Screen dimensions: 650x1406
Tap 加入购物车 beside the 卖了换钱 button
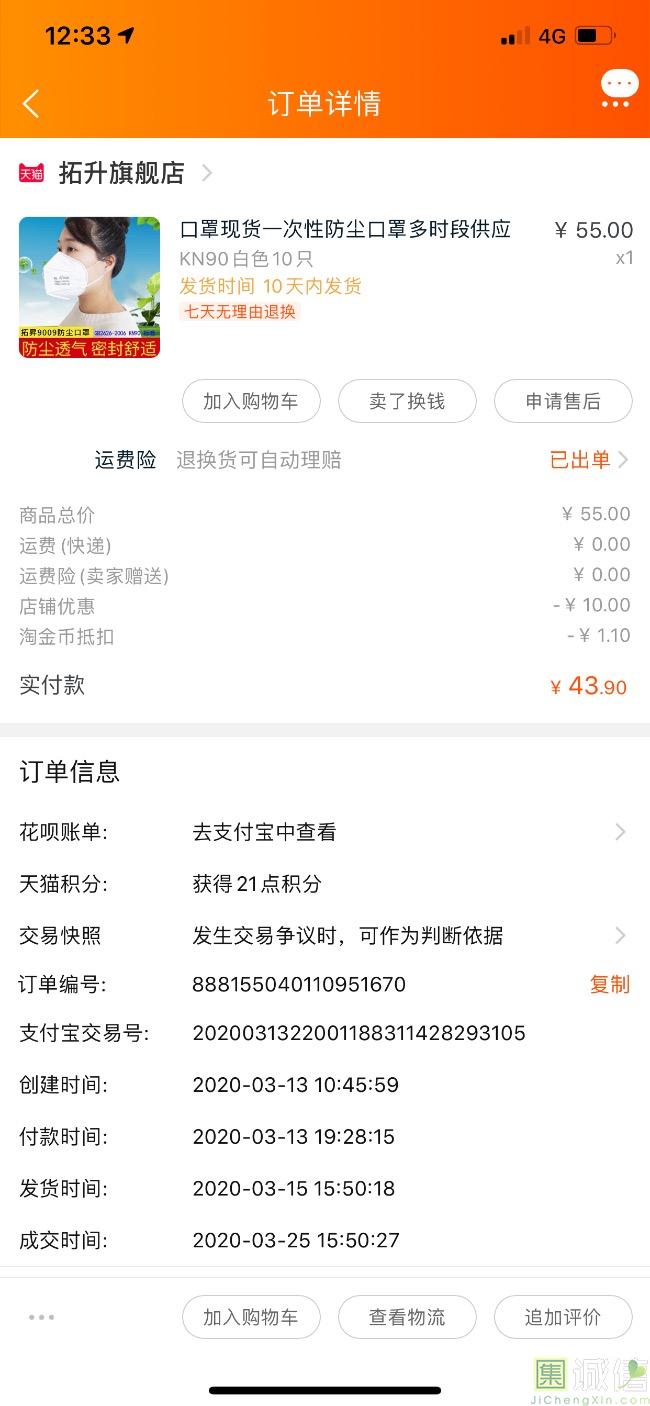click(251, 401)
